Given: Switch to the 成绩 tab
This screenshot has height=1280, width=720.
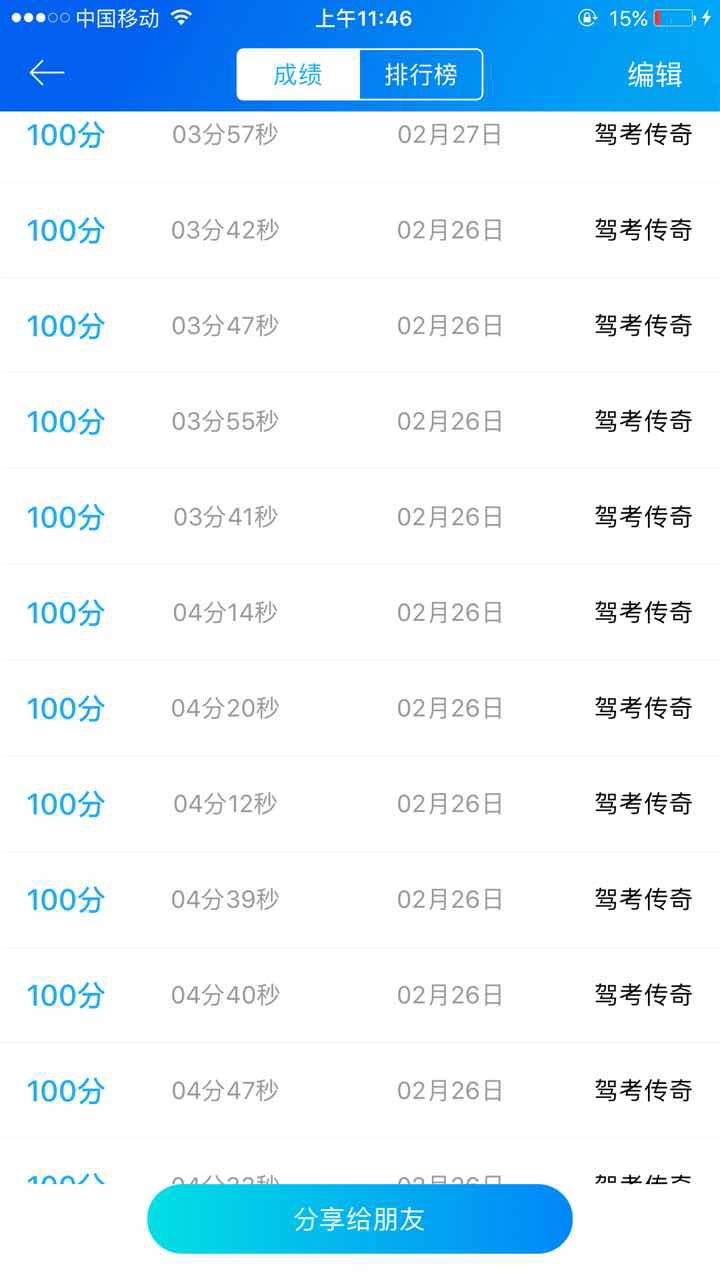Looking at the screenshot, I should (298, 75).
